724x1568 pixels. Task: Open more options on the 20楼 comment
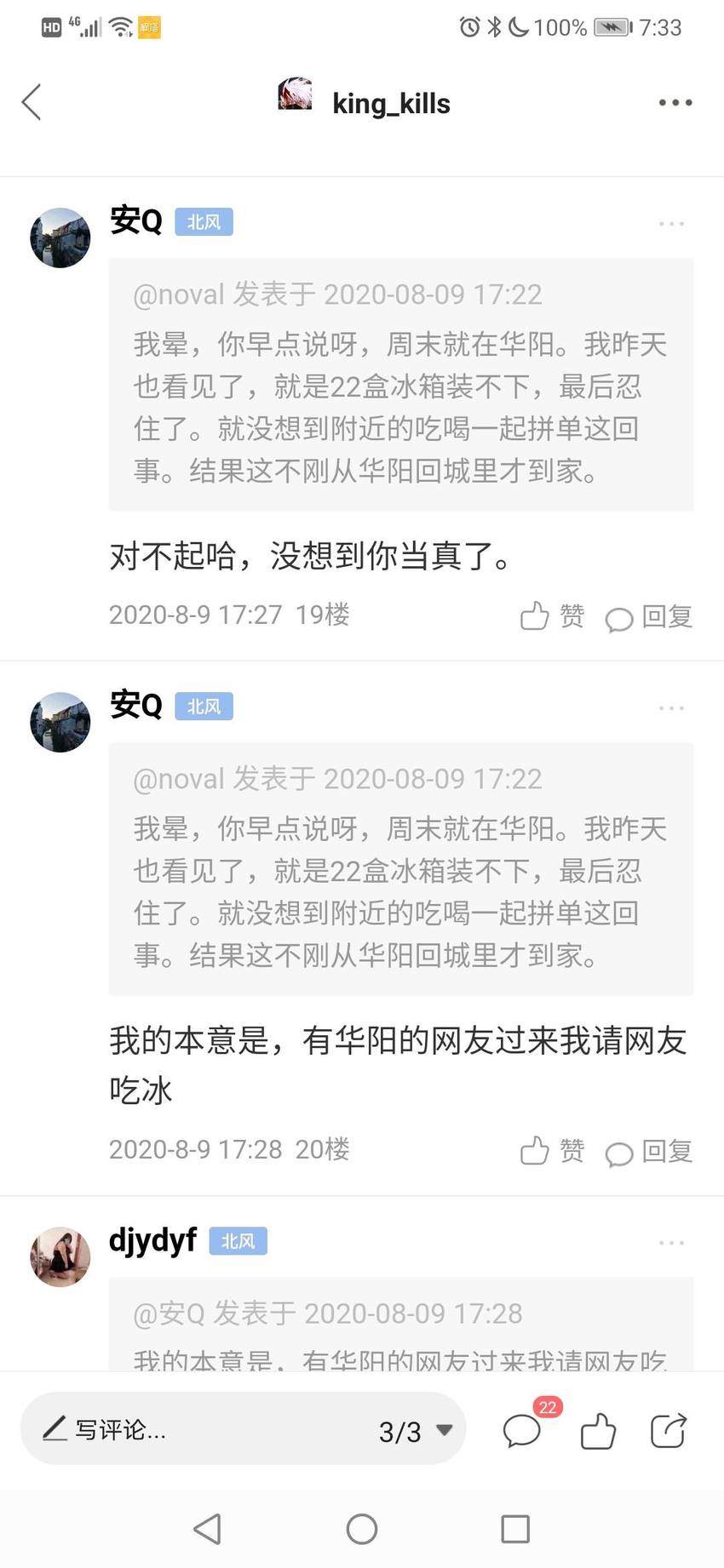click(671, 707)
